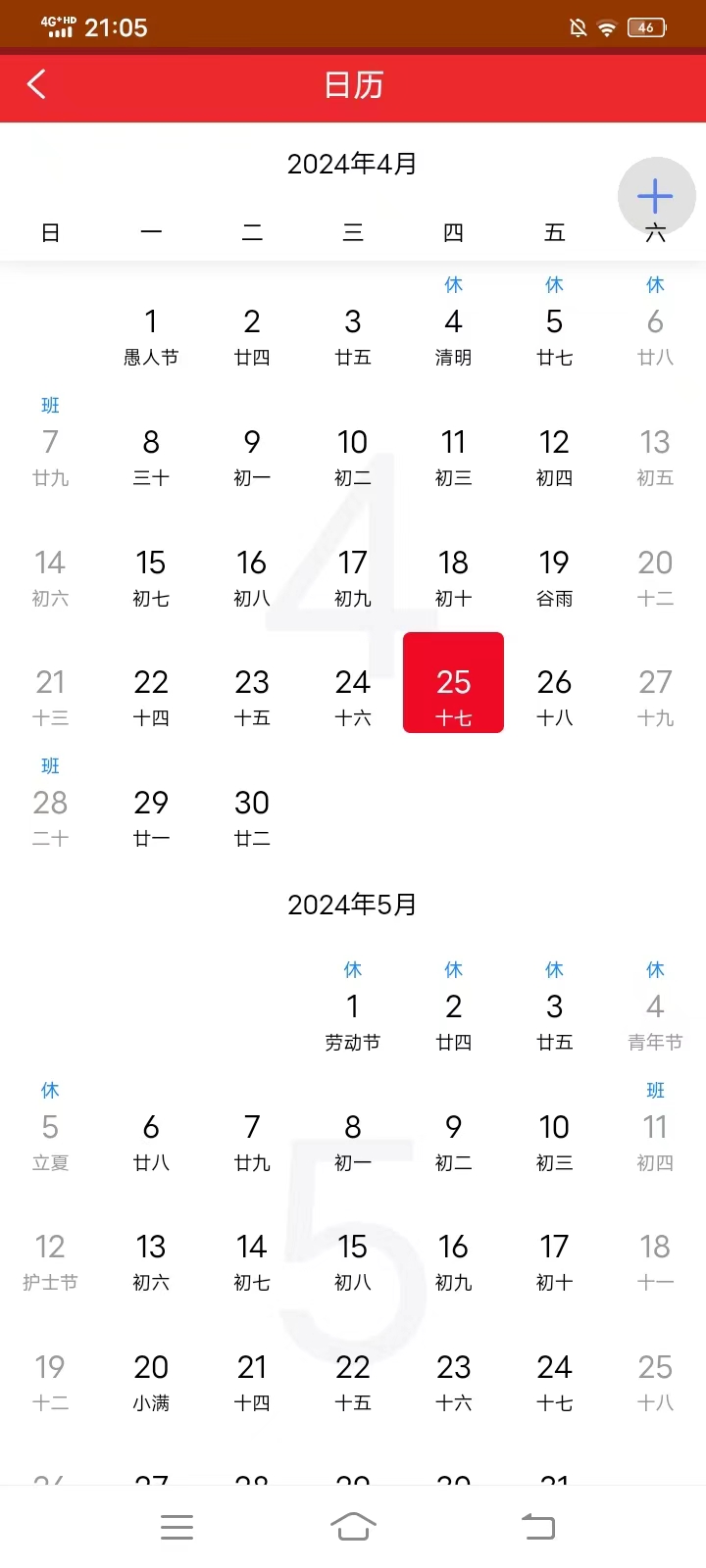Tap the back arrow in the red header
The image size is (706, 1568).
point(36,86)
